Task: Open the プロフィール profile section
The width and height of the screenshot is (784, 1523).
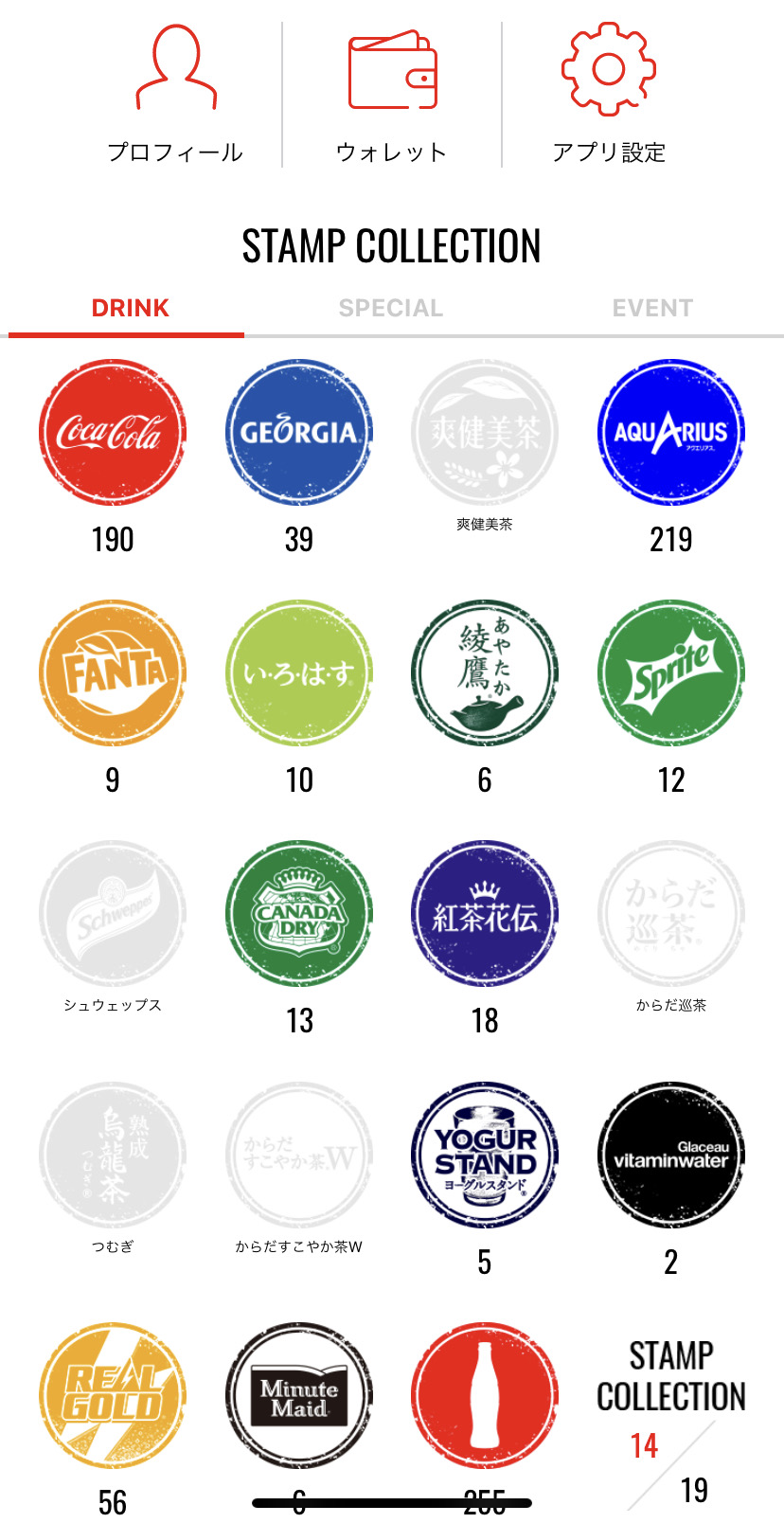Action: [x=175, y=95]
